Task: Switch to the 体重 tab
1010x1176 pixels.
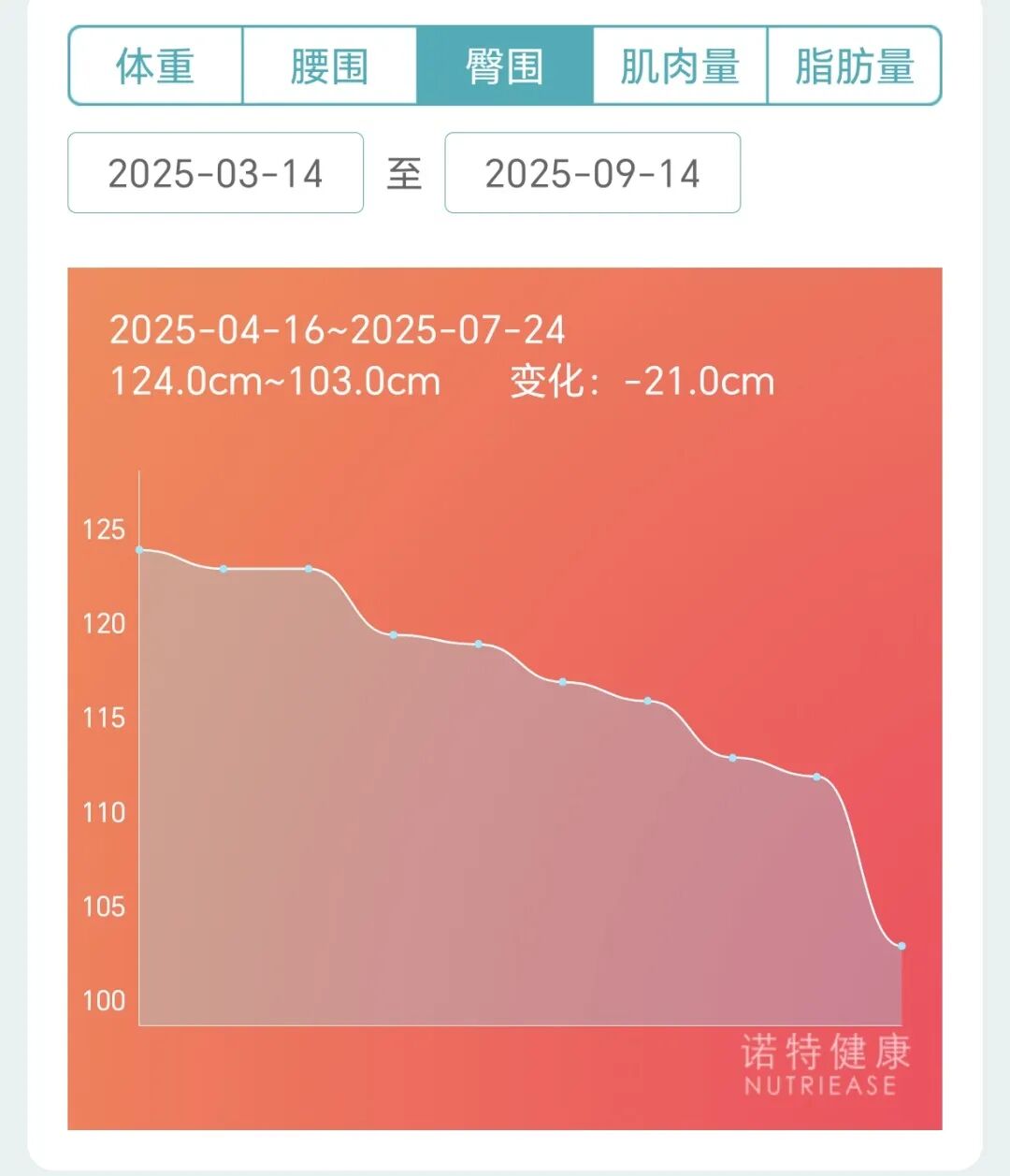Action: click(x=155, y=66)
